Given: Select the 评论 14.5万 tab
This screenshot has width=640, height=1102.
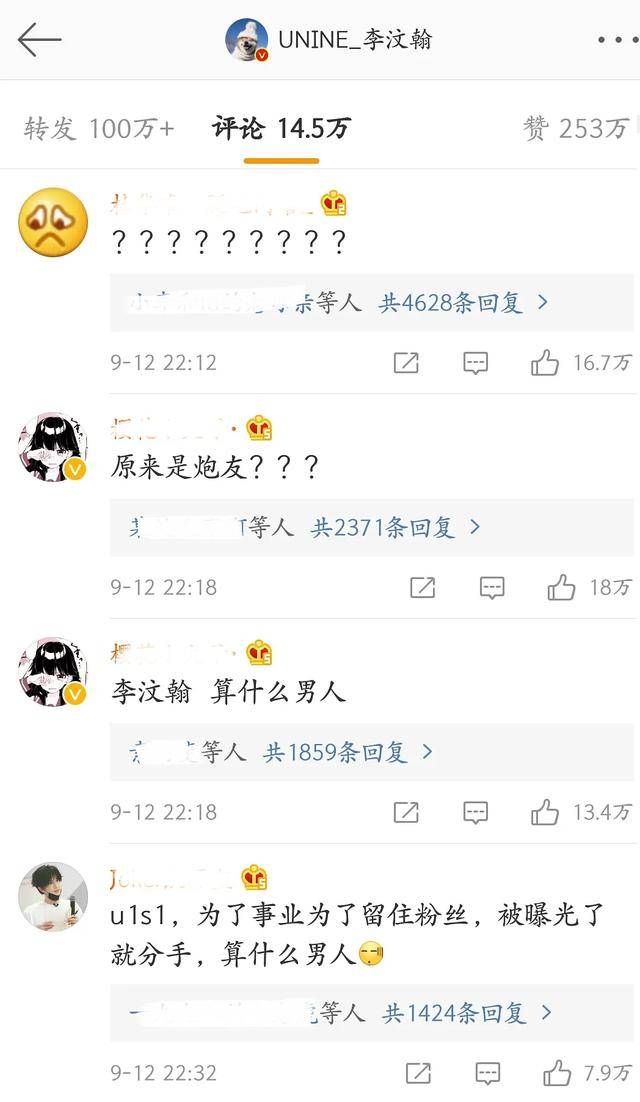Looking at the screenshot, I should [281, 128].
